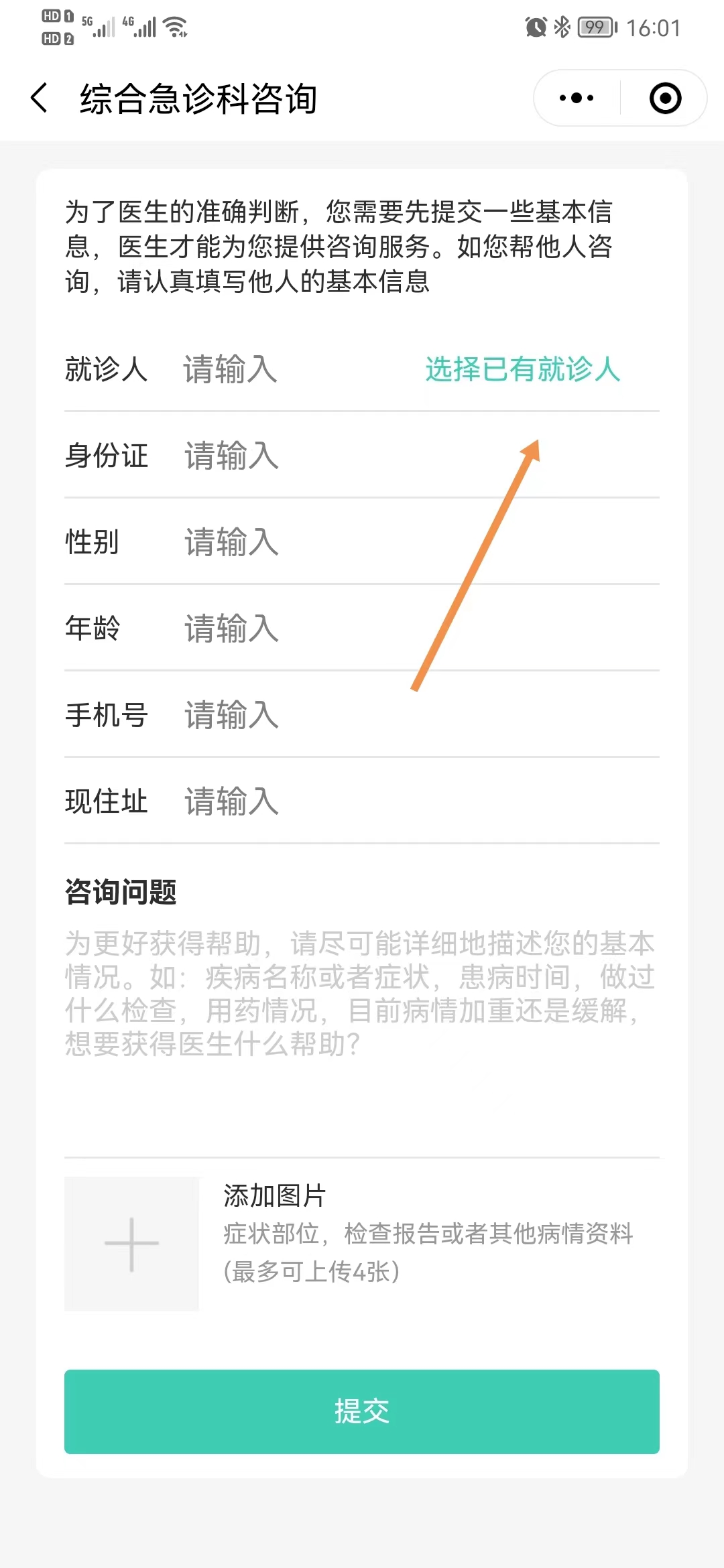Viewport: 724px width, 1568px height.
Task: Select 选择已有就诊人 link
Action: coord(522,369)
